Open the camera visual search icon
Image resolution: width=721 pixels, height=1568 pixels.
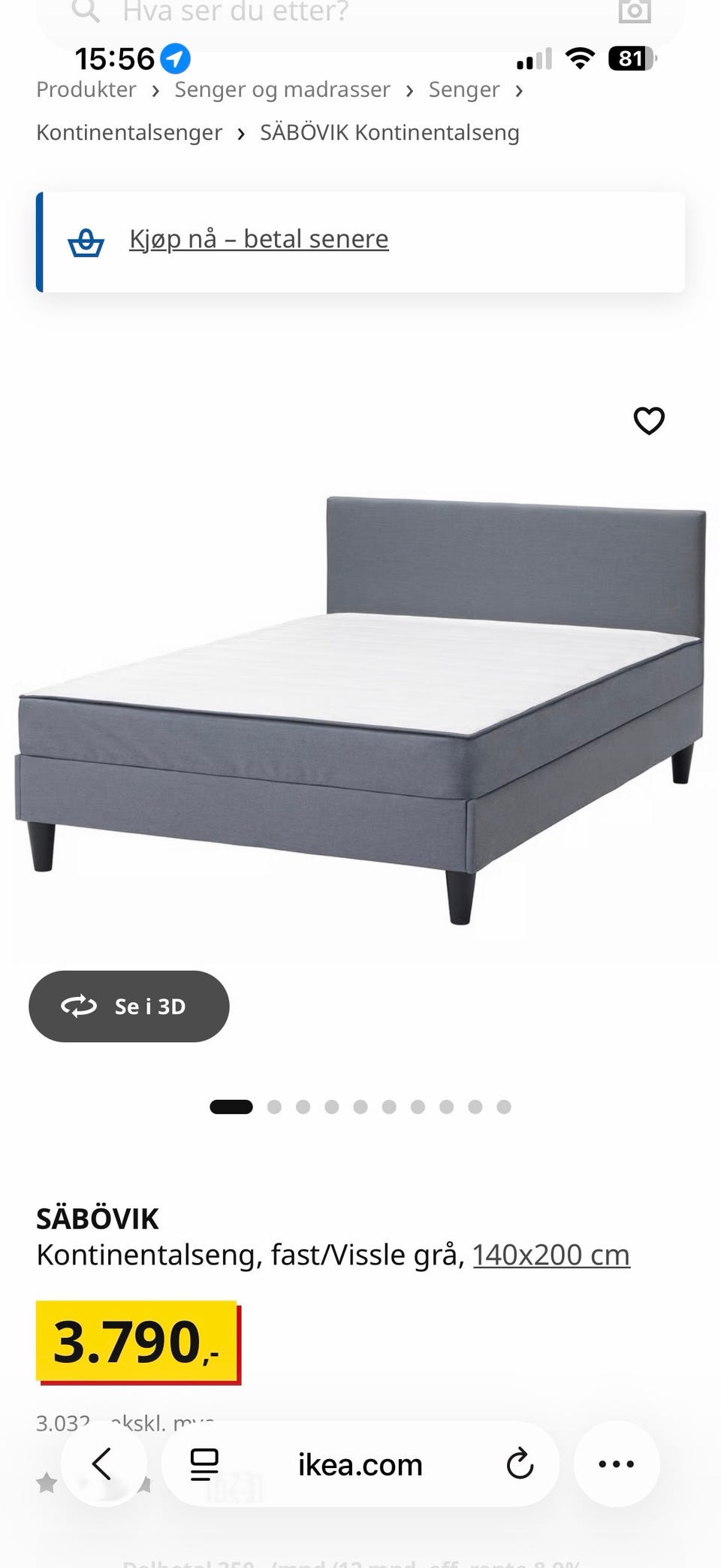point(634,11)
